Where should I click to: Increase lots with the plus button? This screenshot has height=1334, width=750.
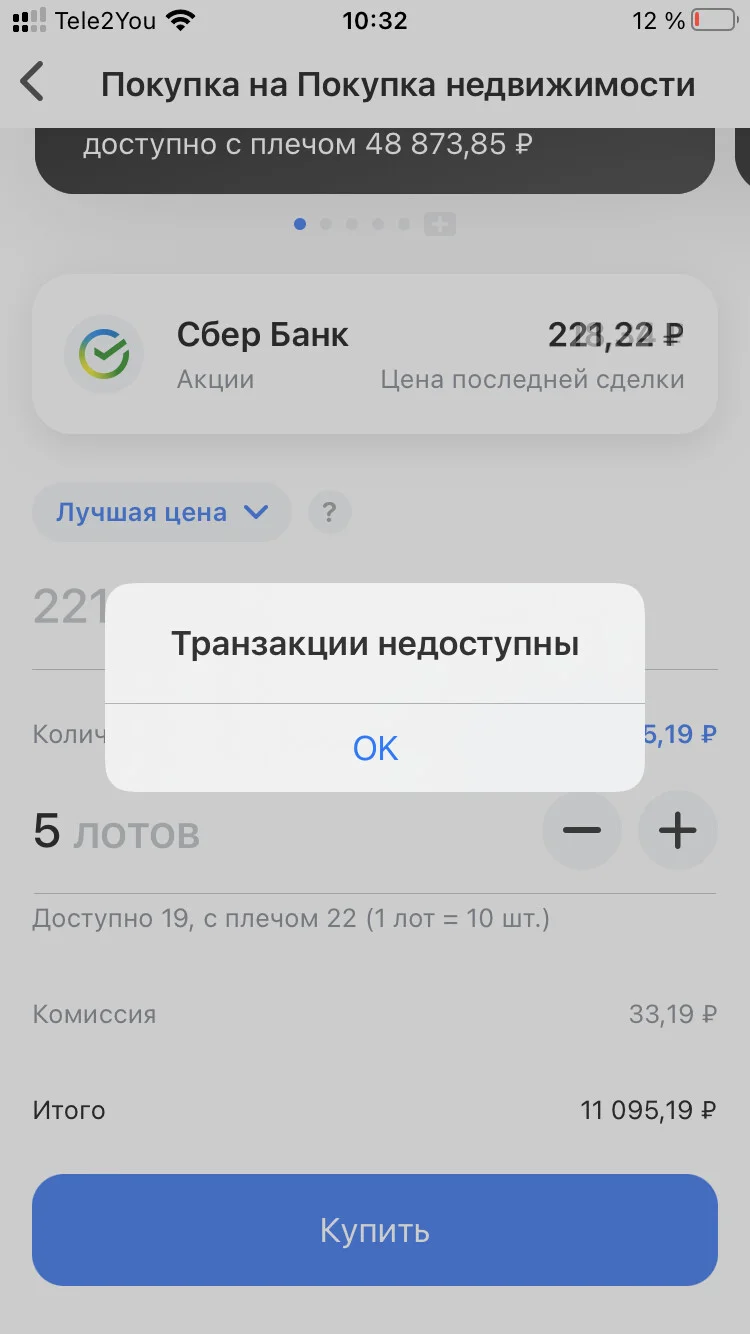678,830
